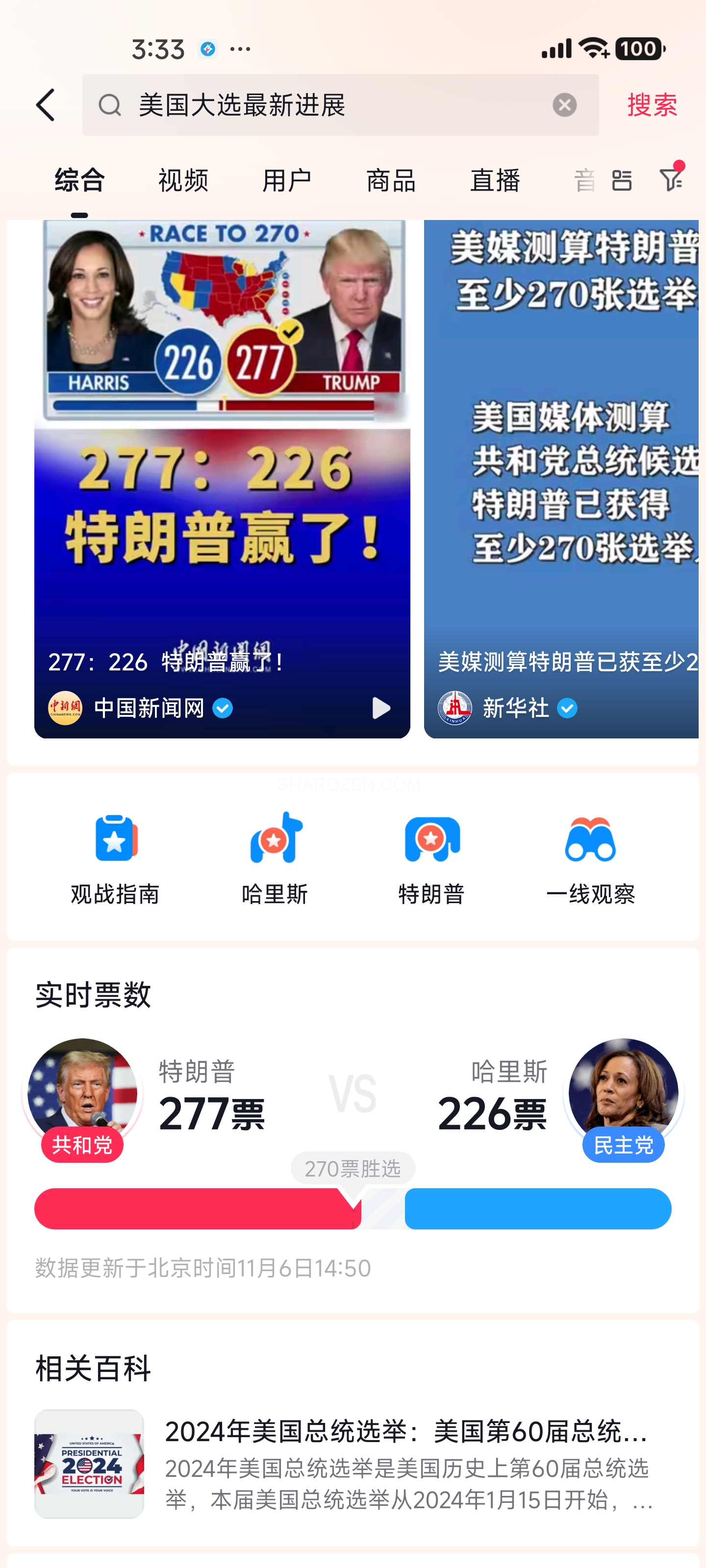Go back using the top arrow
This screenshot has height=1568, width=706.
pyautogui.click(x=46, y=105)
